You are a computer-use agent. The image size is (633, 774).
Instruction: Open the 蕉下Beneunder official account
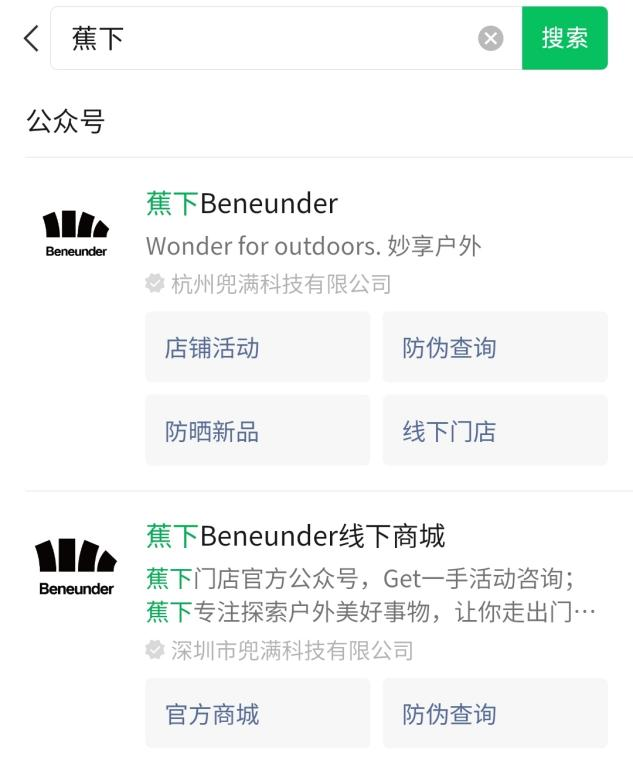242,205
